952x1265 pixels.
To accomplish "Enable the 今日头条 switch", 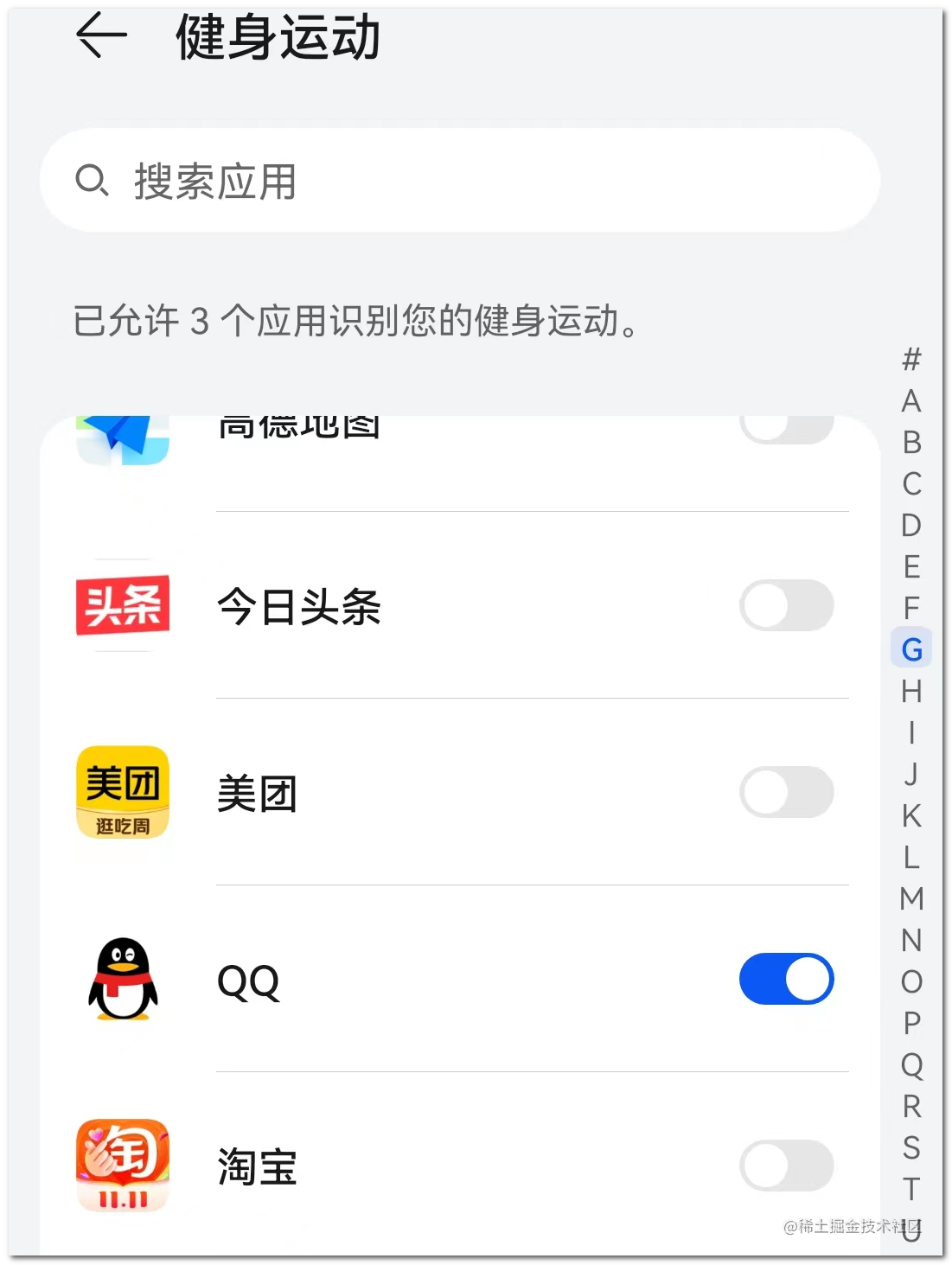I will click(786, 605).
